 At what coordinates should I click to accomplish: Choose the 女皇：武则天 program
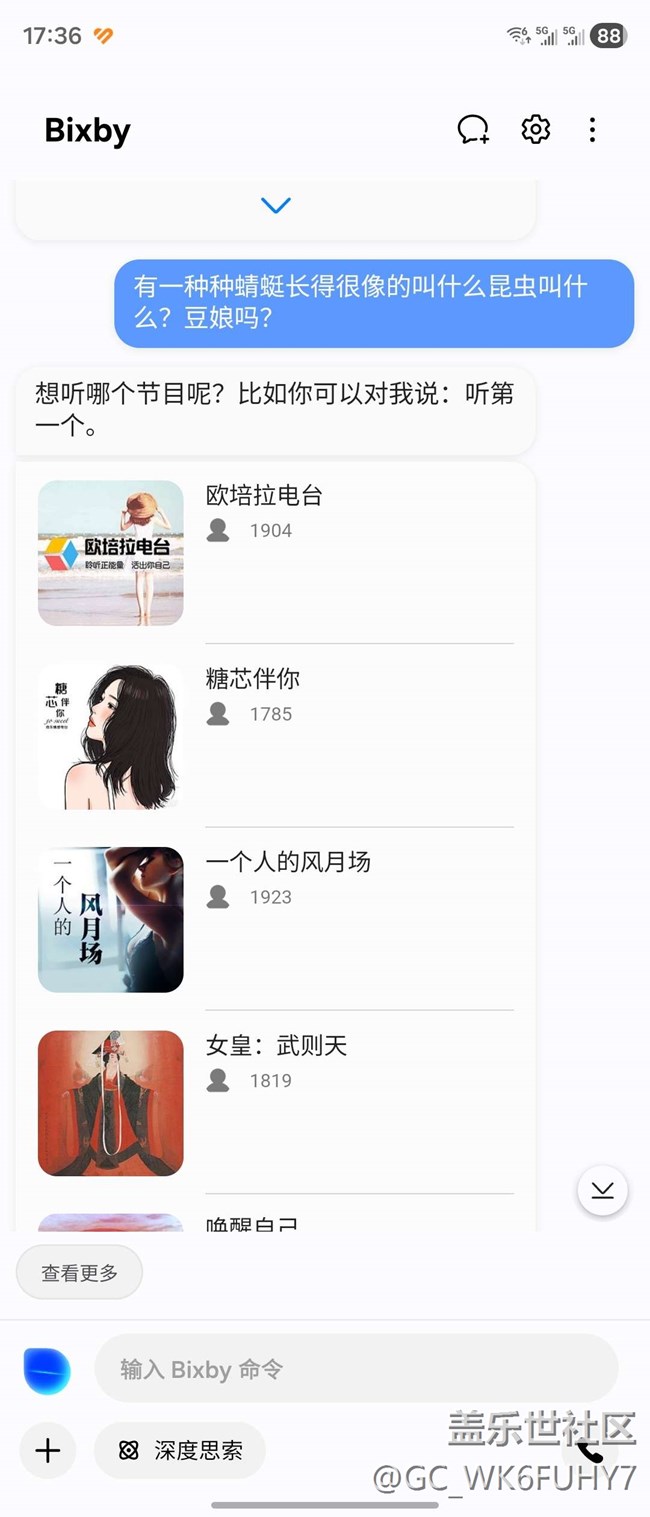(276, 1046)
